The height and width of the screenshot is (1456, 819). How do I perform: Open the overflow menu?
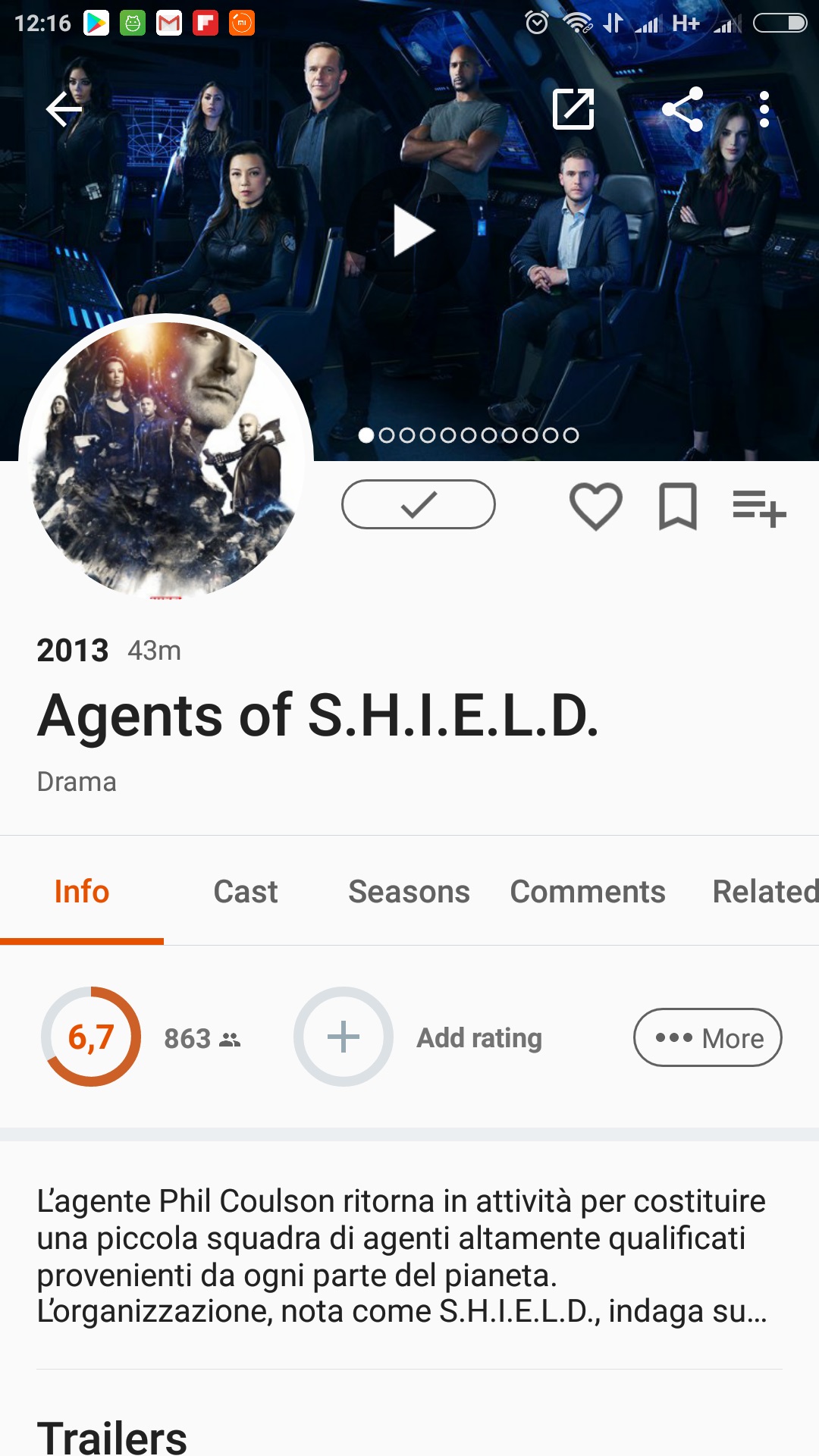click(764, 109)
